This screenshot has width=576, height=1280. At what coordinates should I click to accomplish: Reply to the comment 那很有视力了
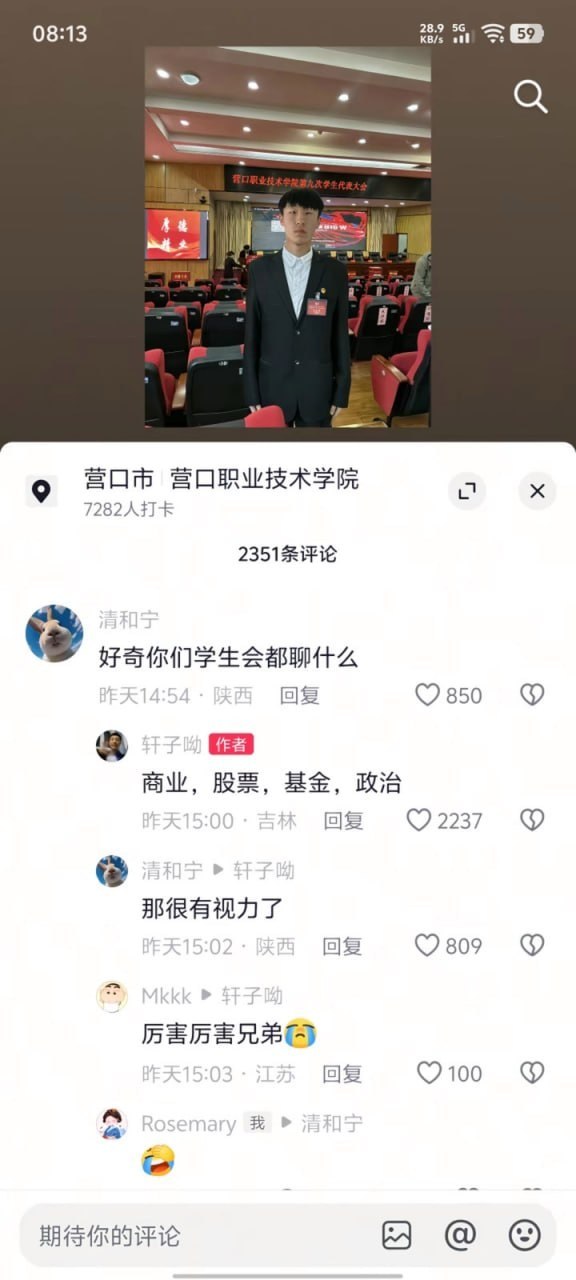tap(343, 946)
